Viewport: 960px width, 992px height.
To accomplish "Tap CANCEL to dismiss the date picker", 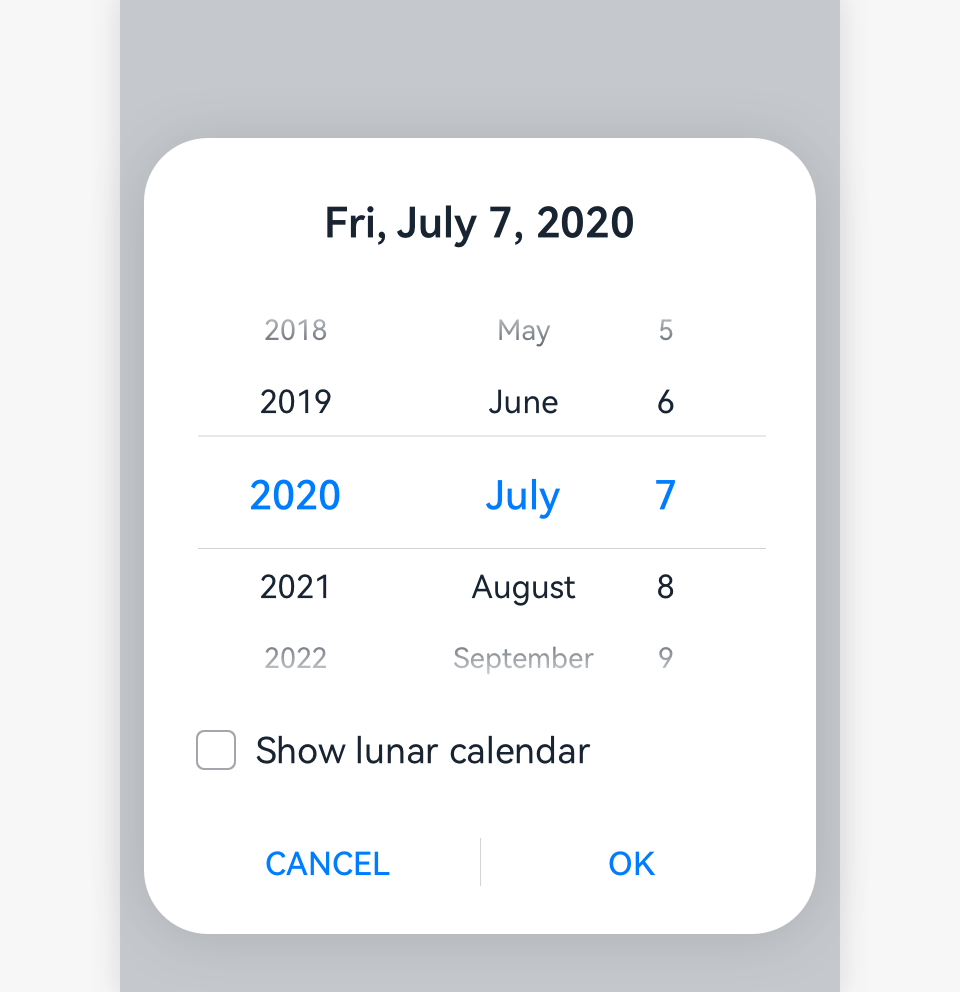I will 327,863.
